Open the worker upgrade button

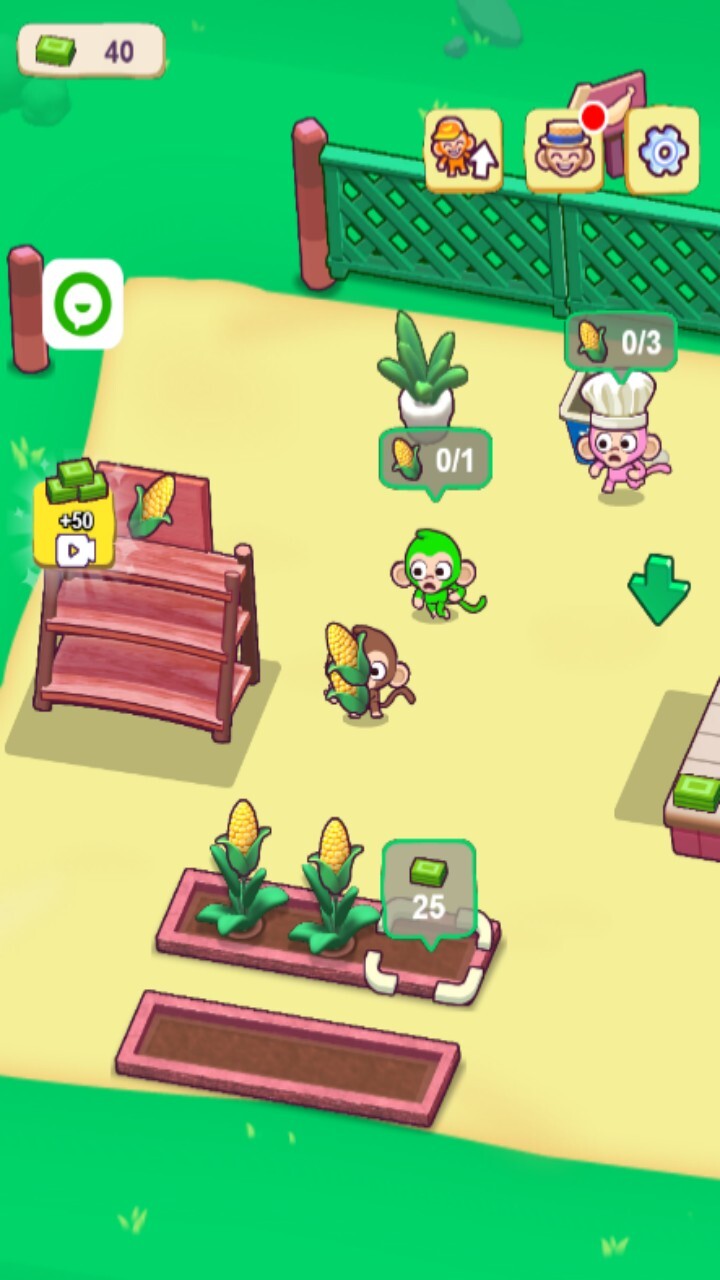coord(463,150)
